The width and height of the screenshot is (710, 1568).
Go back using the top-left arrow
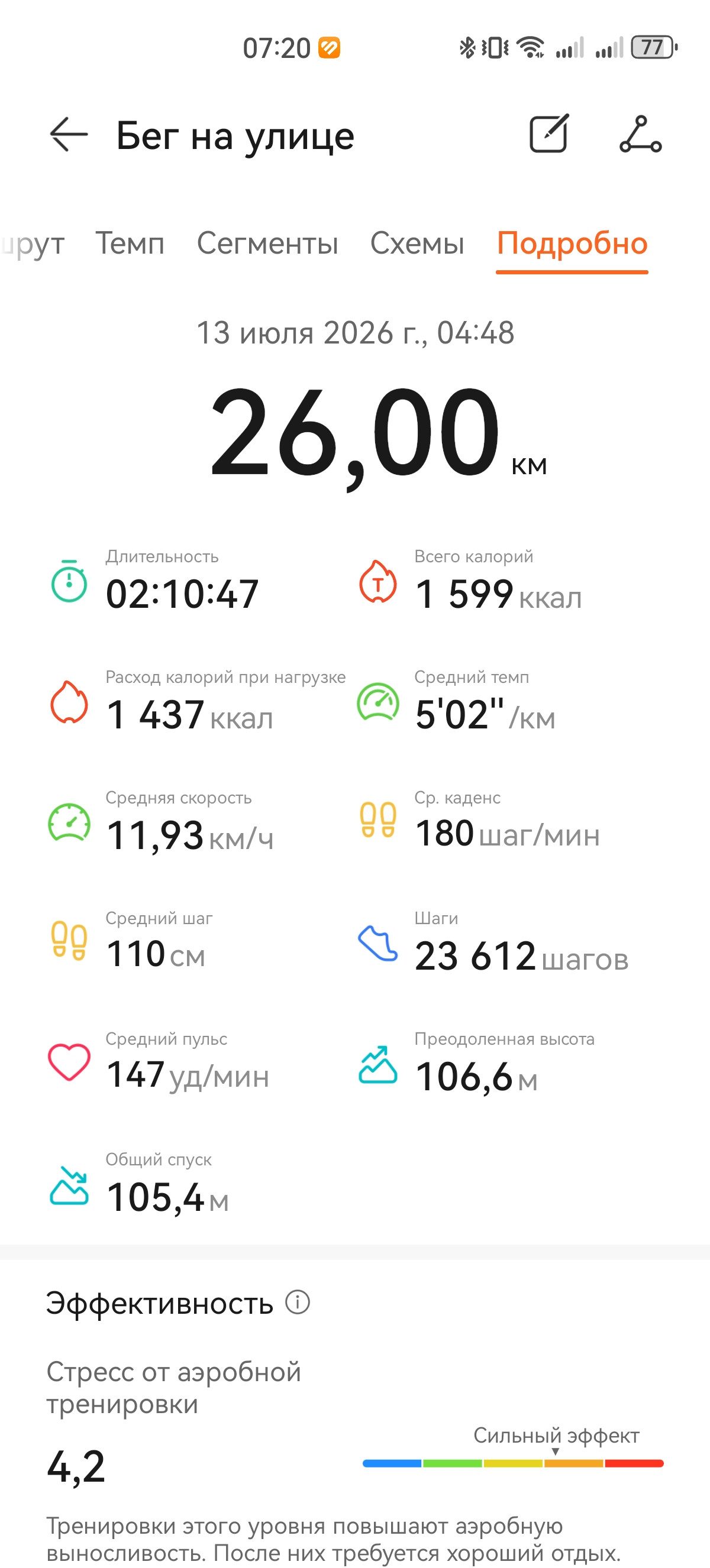click(69, 135)
